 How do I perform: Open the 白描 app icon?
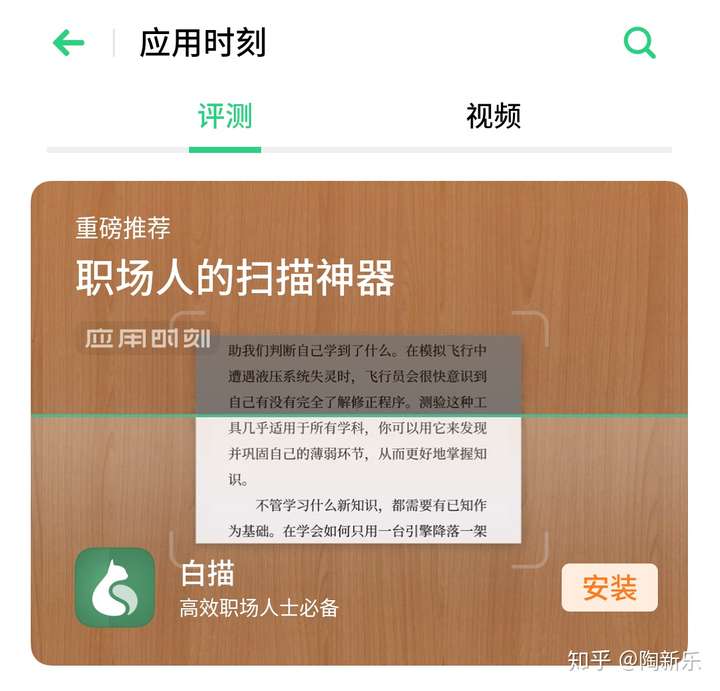pyautogui.click(x=115, y=588)
